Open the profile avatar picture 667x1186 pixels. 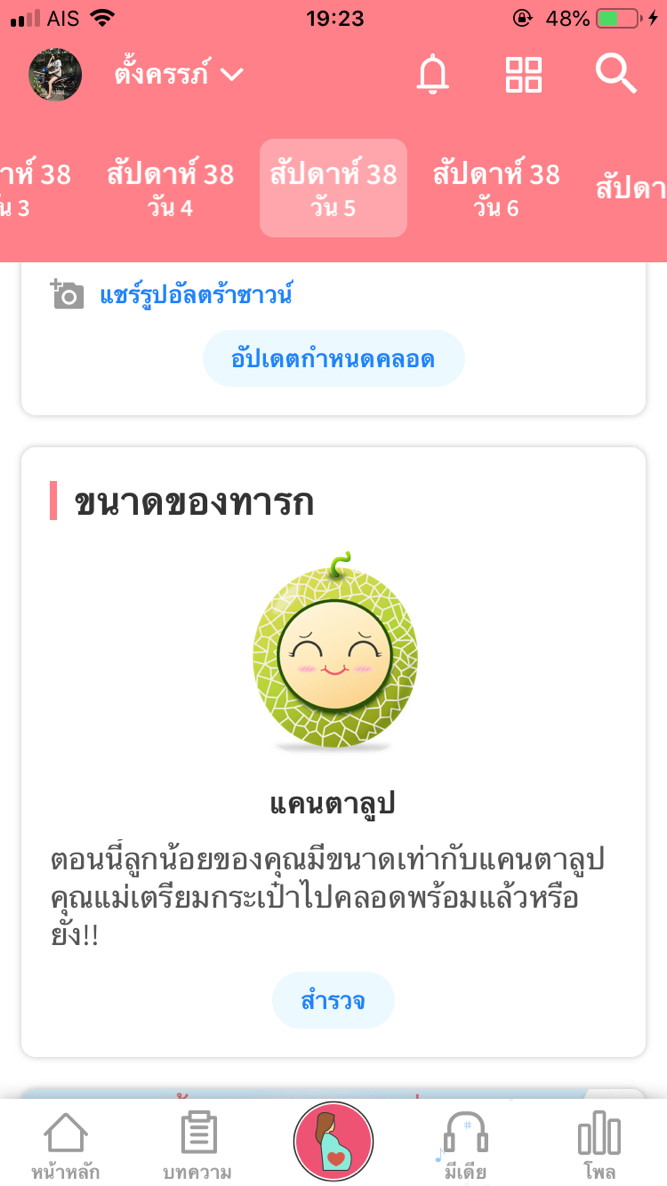(55, 74)
